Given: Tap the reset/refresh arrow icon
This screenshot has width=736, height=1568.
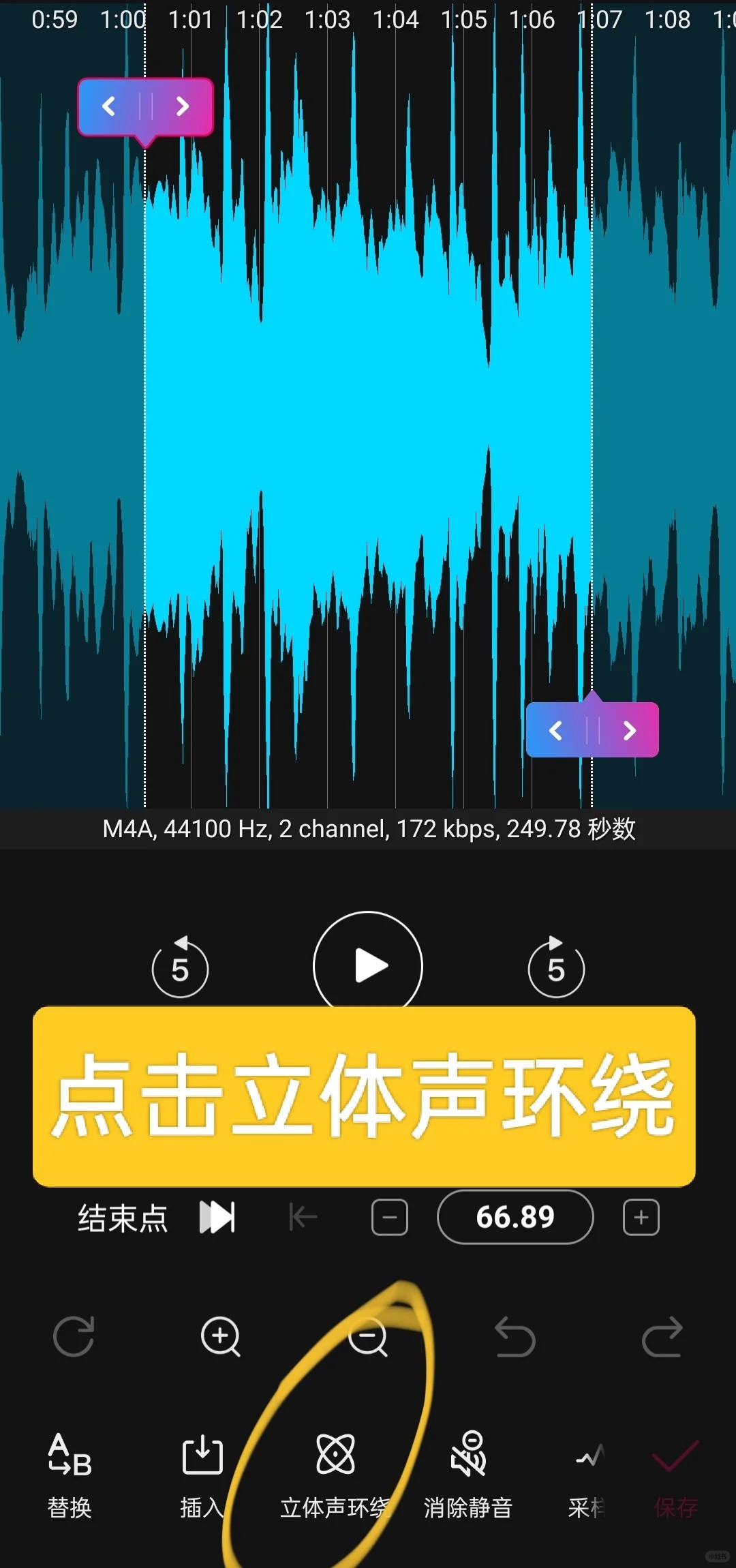Looking at the screenshot, I should 74,1337.
